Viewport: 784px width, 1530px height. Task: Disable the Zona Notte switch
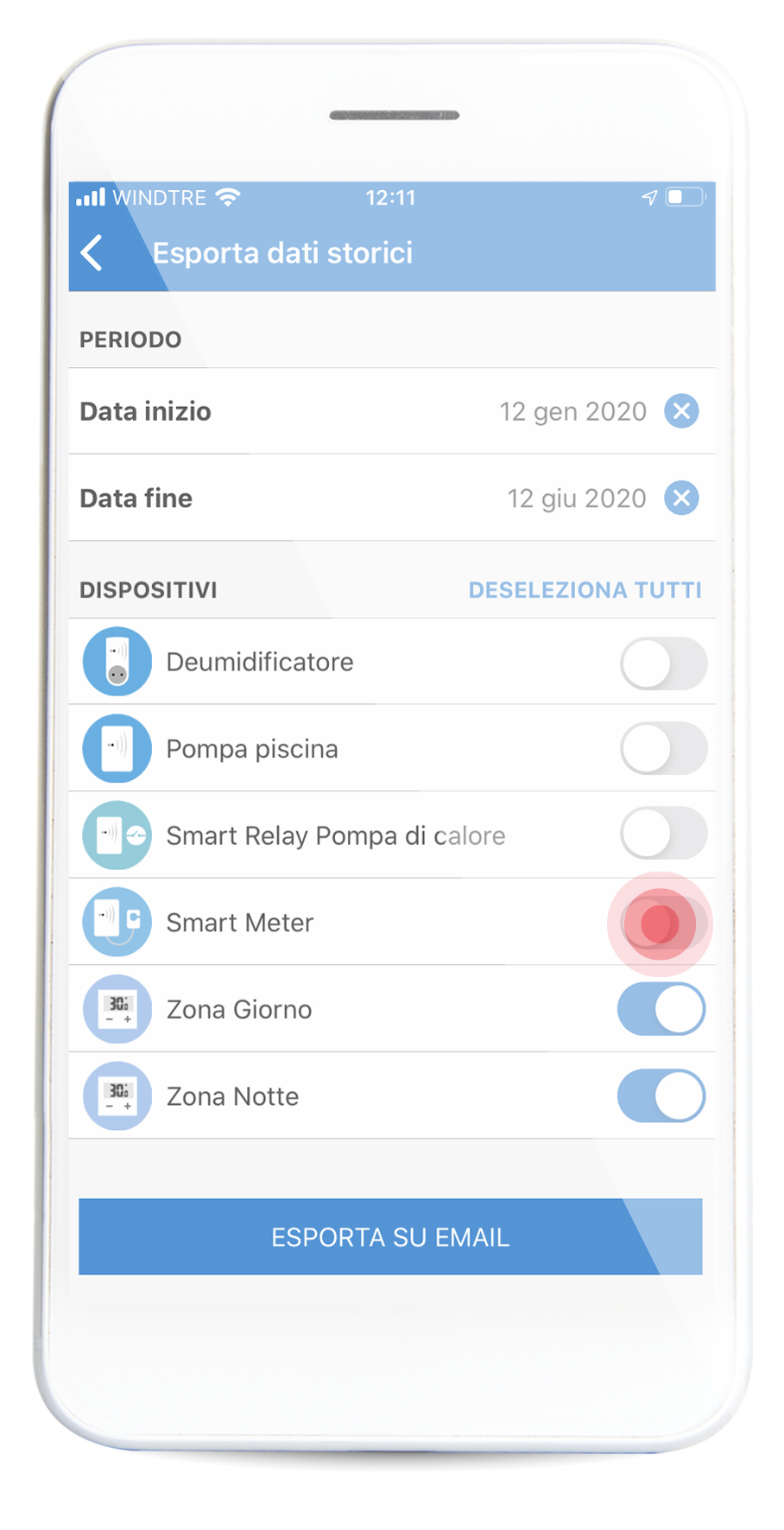tap(661, 1096)
